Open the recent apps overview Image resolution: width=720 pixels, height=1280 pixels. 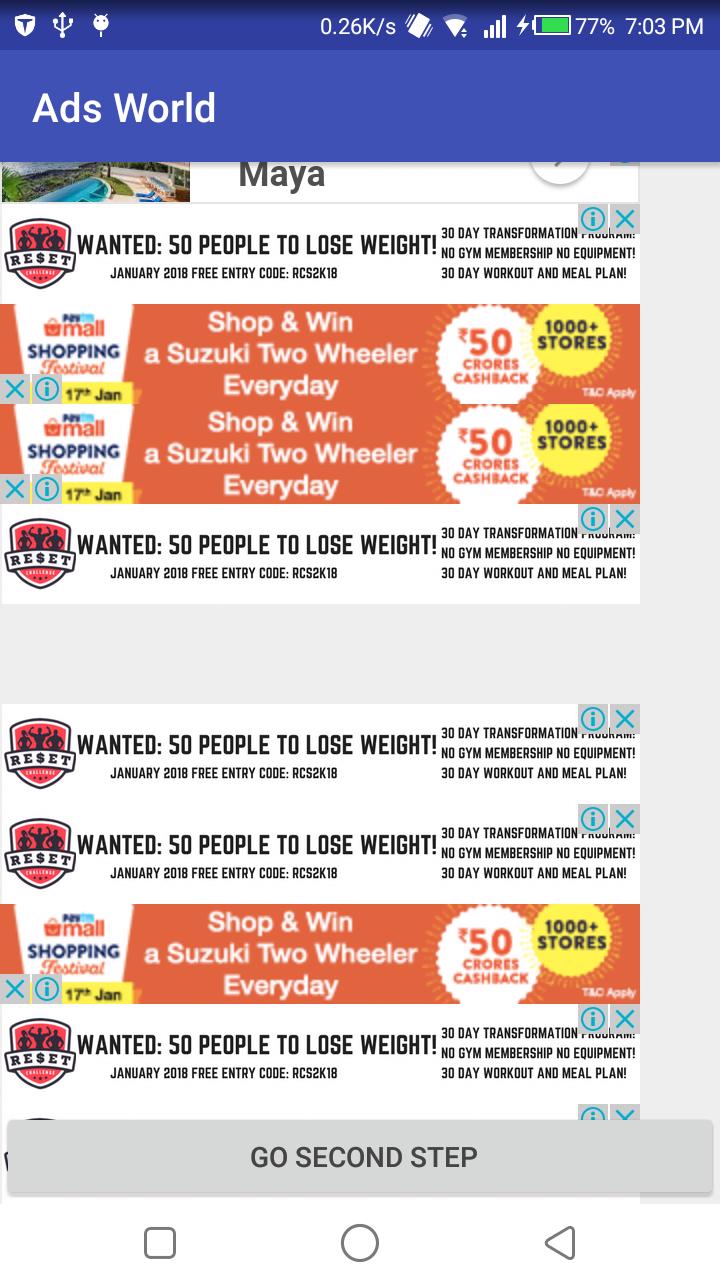(x=160, y=1243)
